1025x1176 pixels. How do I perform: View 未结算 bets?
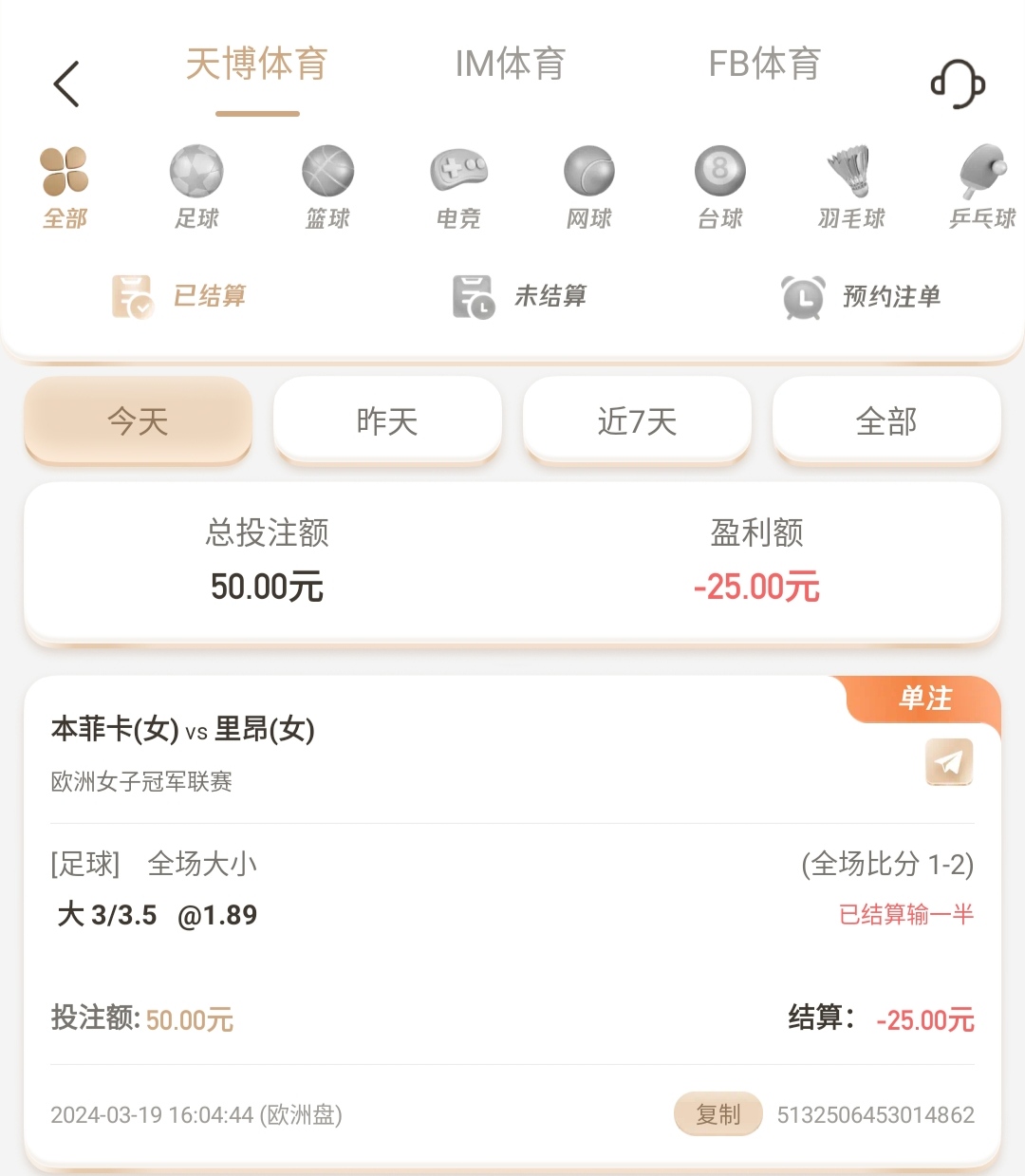pos(520,296)
